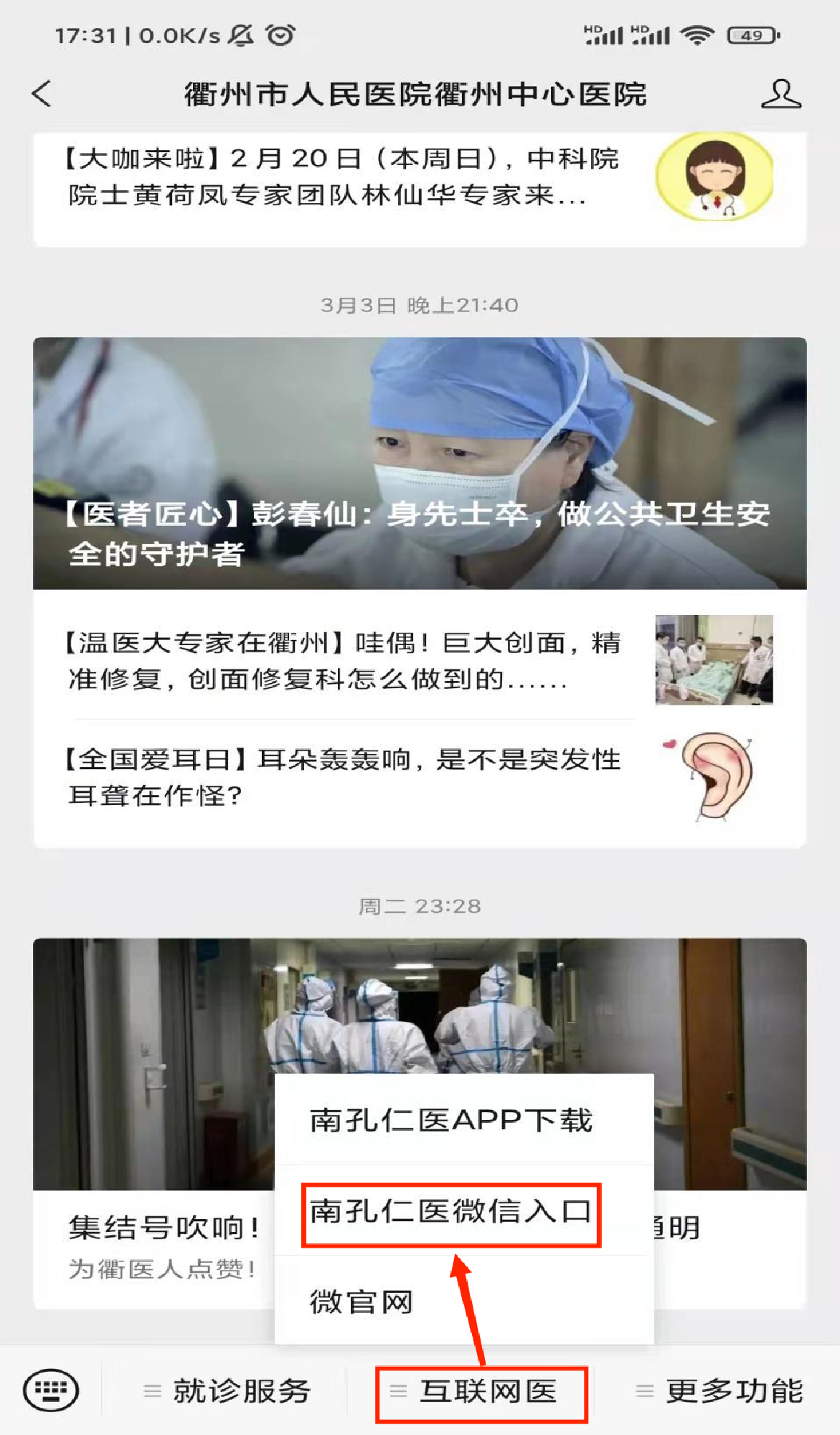Open the account profile icon
840x1435 pixels.
780,94
